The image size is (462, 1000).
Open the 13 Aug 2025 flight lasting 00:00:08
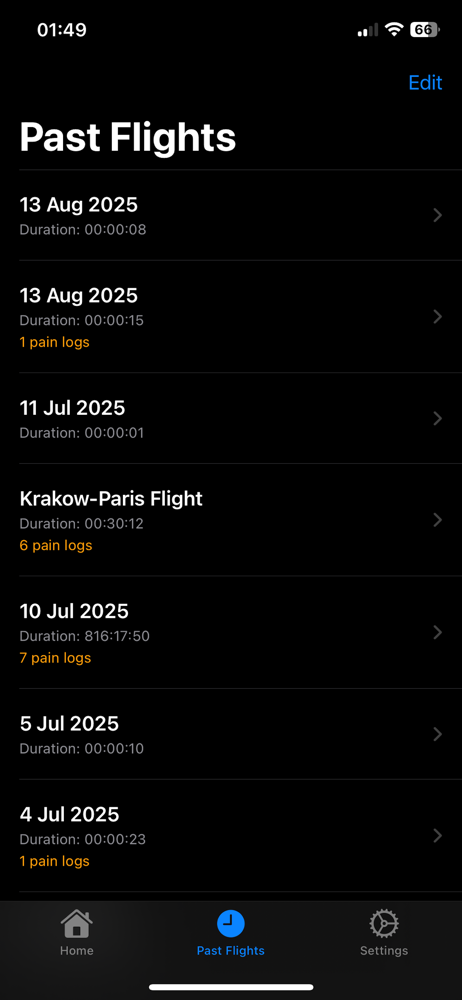click(x=231, y=216)
